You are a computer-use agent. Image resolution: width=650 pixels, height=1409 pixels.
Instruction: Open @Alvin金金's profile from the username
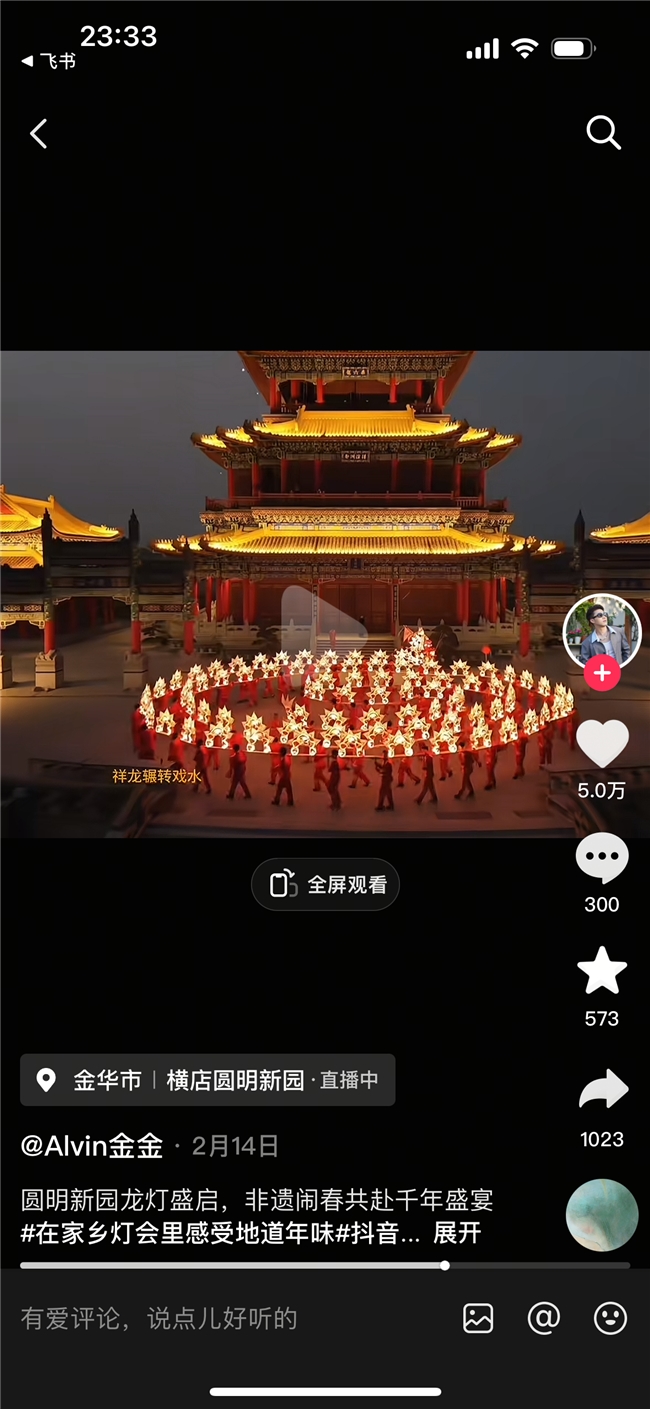tap(92, 1146)
